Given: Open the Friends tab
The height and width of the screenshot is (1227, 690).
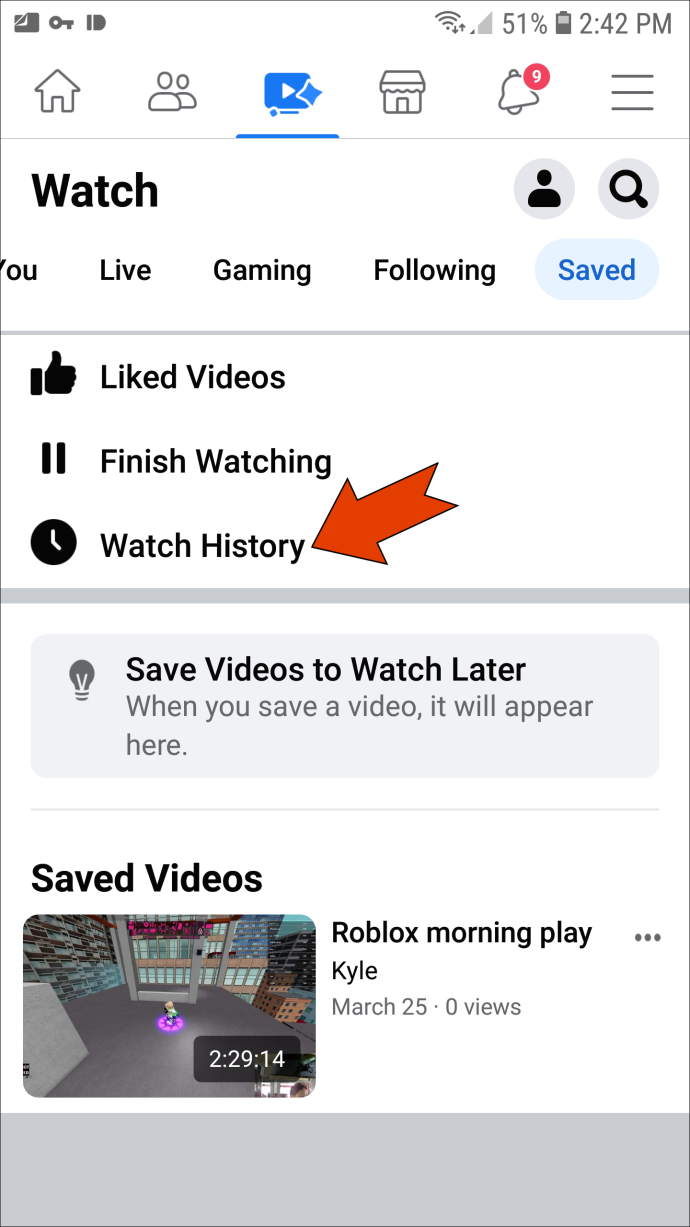Looking at the screenshot, I should tap(172, 92).
